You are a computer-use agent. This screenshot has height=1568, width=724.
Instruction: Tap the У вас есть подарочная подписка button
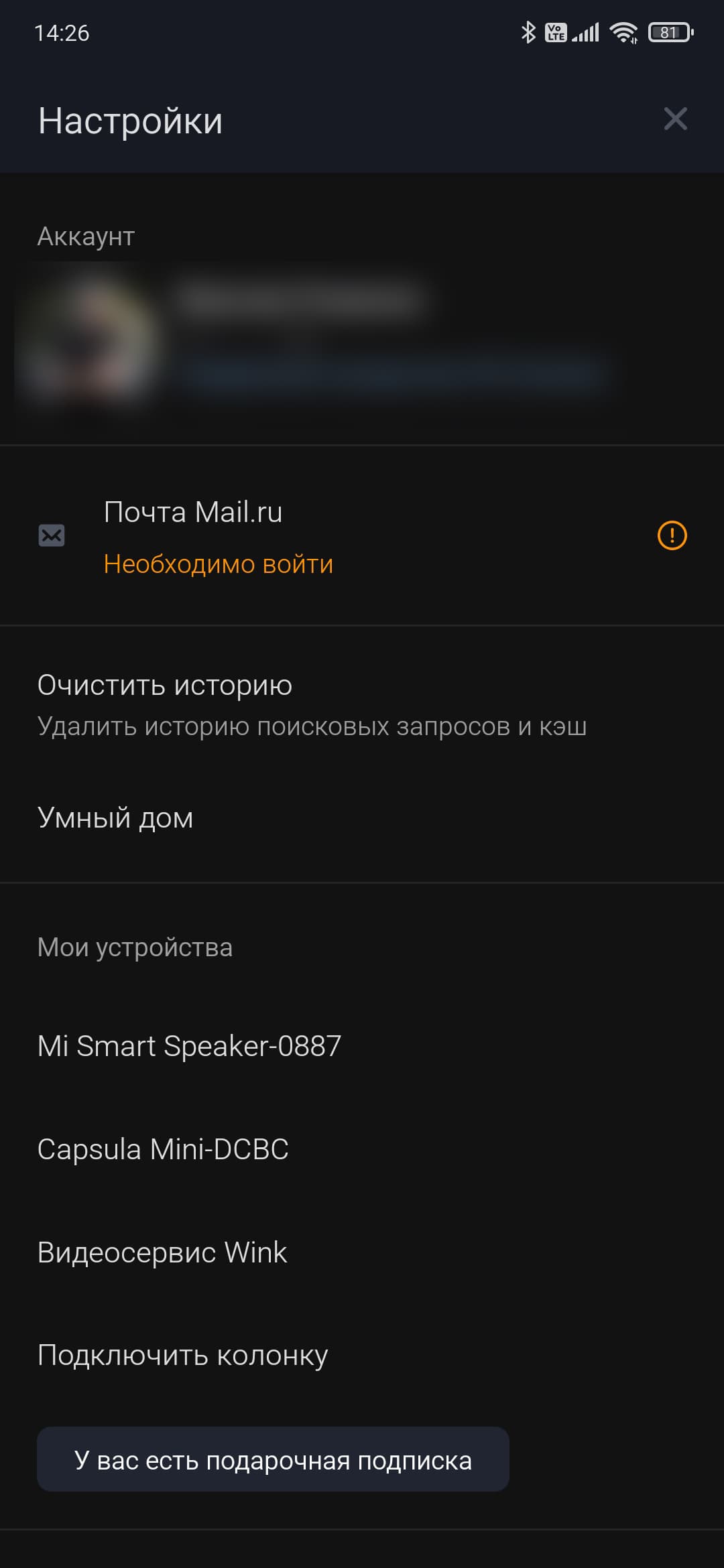tap(273, 1461)
